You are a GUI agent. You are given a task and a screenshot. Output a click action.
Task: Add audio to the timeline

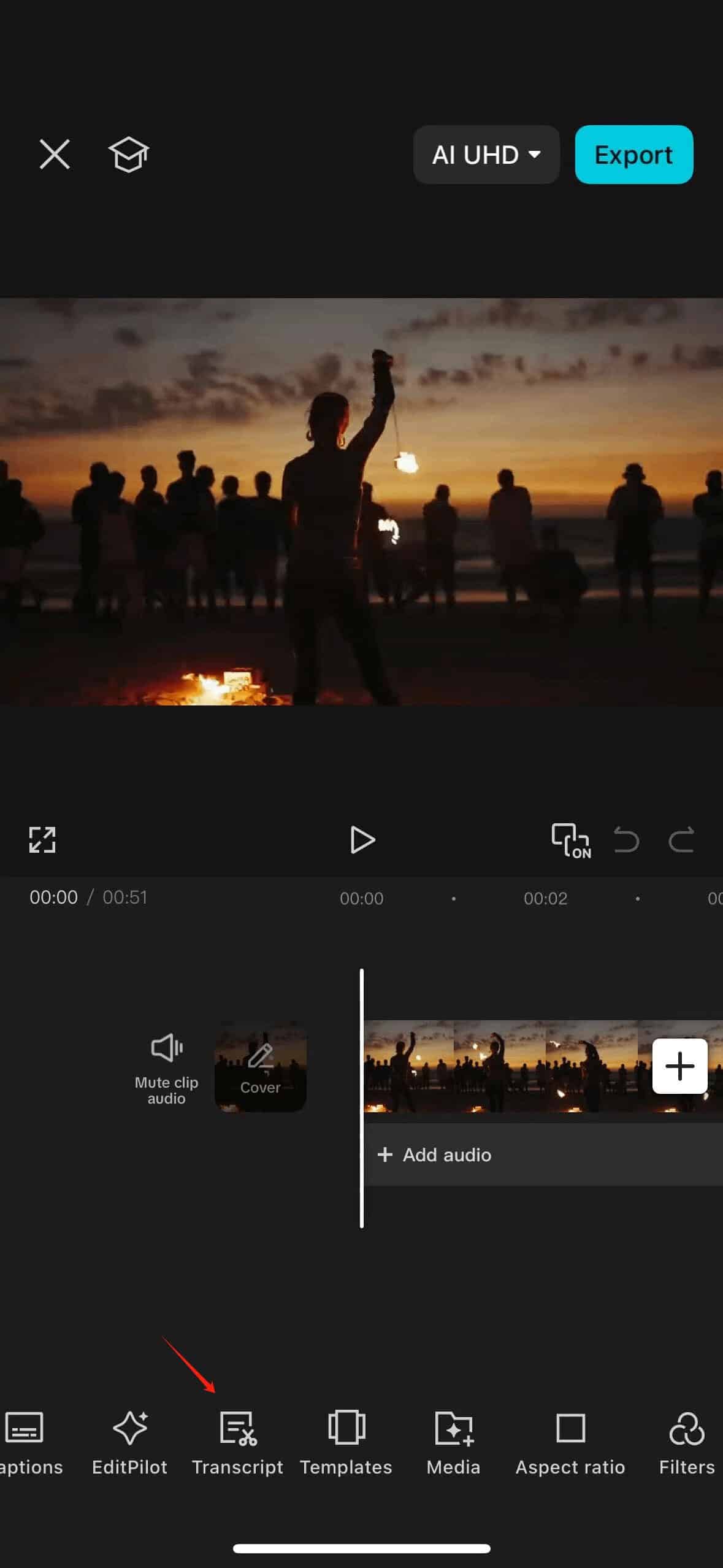click(x=435, y=1155)
